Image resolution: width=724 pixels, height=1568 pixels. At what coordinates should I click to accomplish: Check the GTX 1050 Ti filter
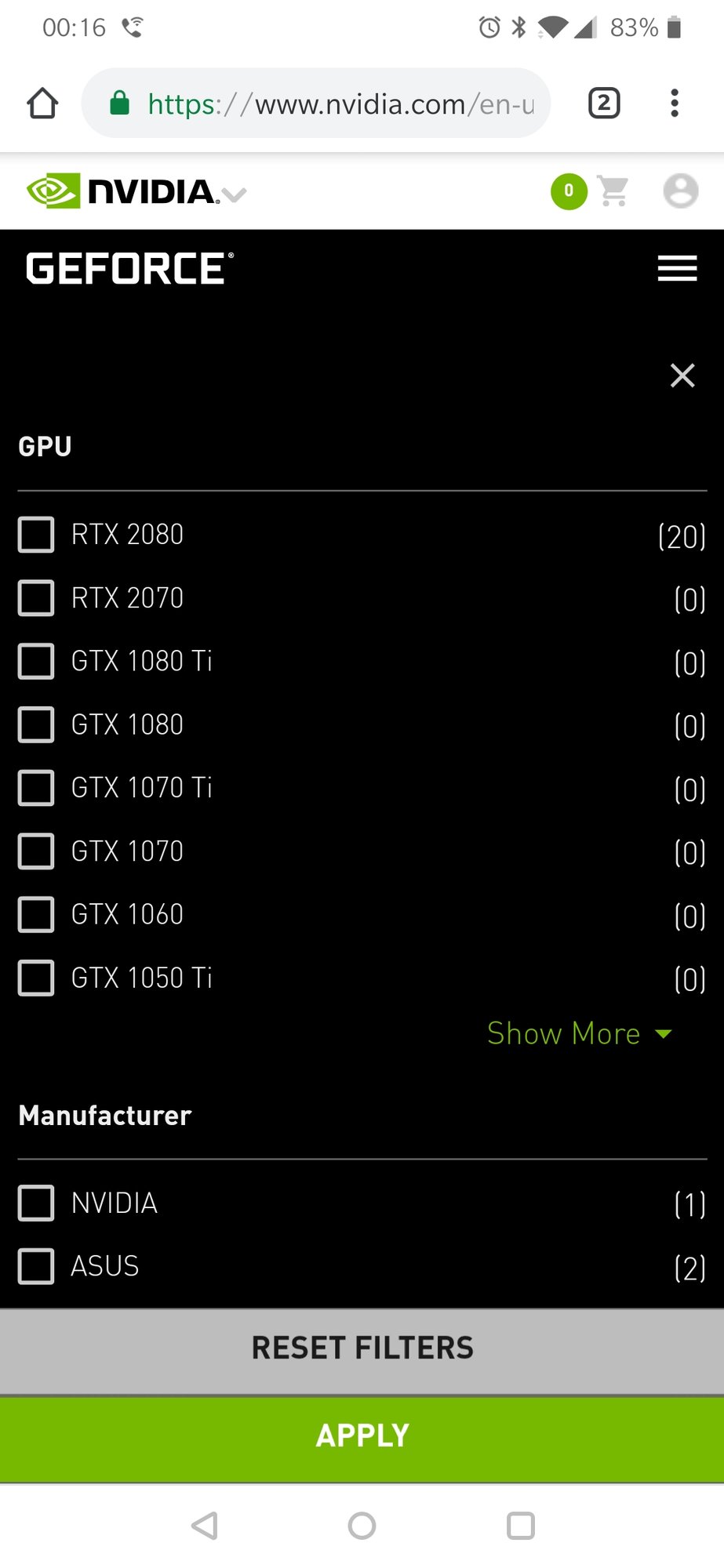36,978
